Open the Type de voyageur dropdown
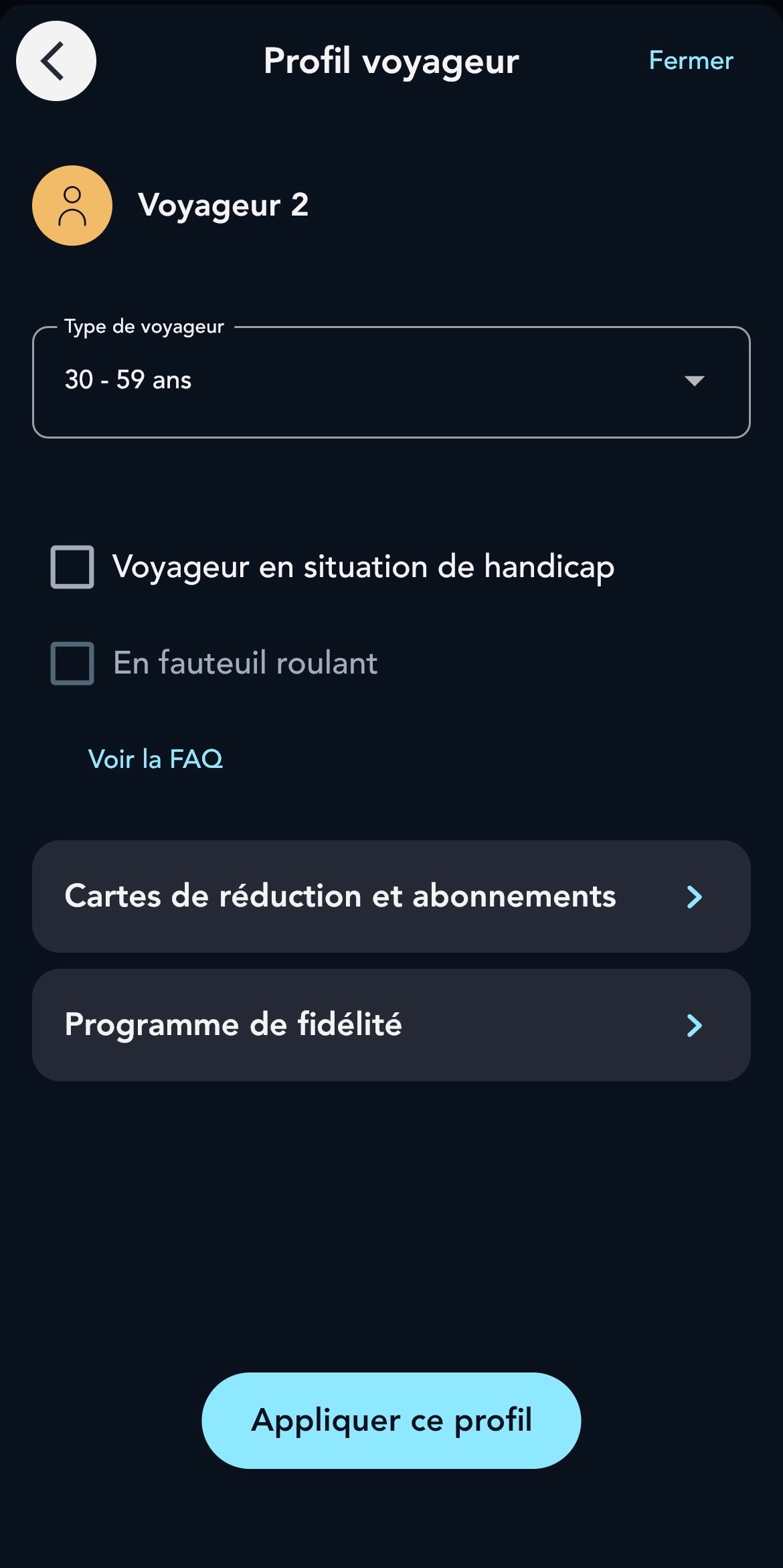The height and width of the screenshot is (1568, 783). 391,382
